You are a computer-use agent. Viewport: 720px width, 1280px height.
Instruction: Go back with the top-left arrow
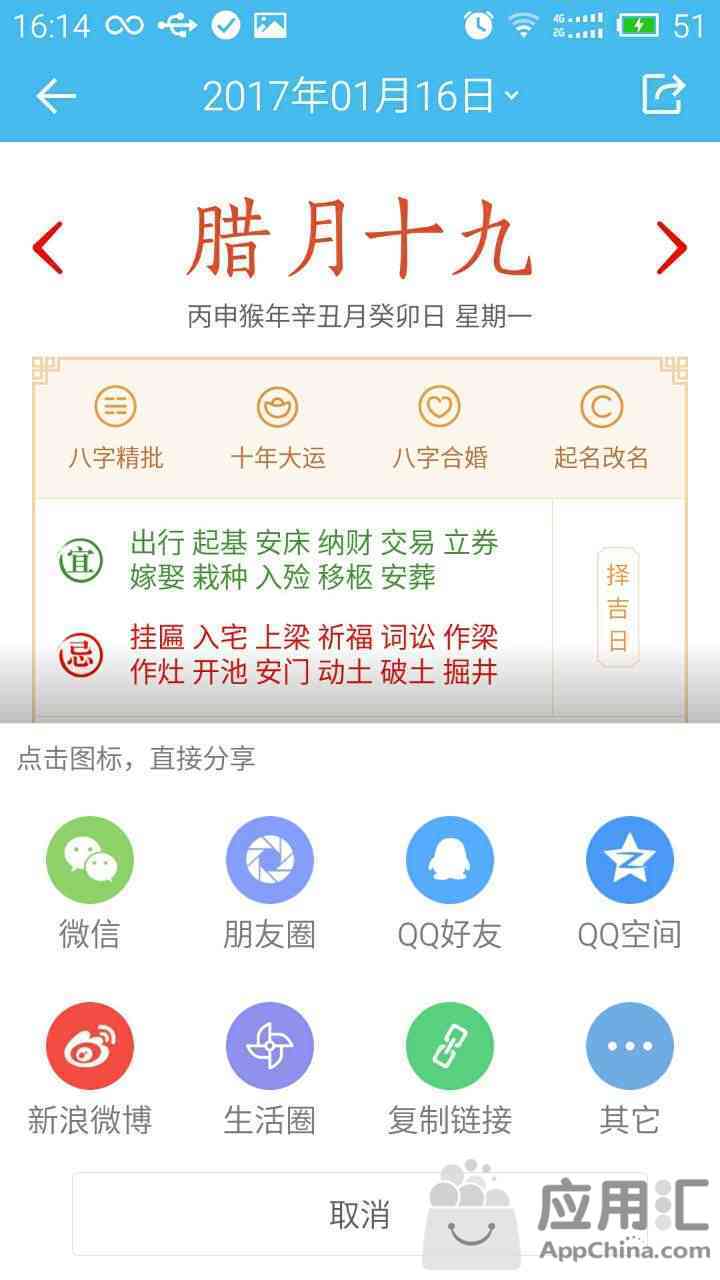coord(56,96)
